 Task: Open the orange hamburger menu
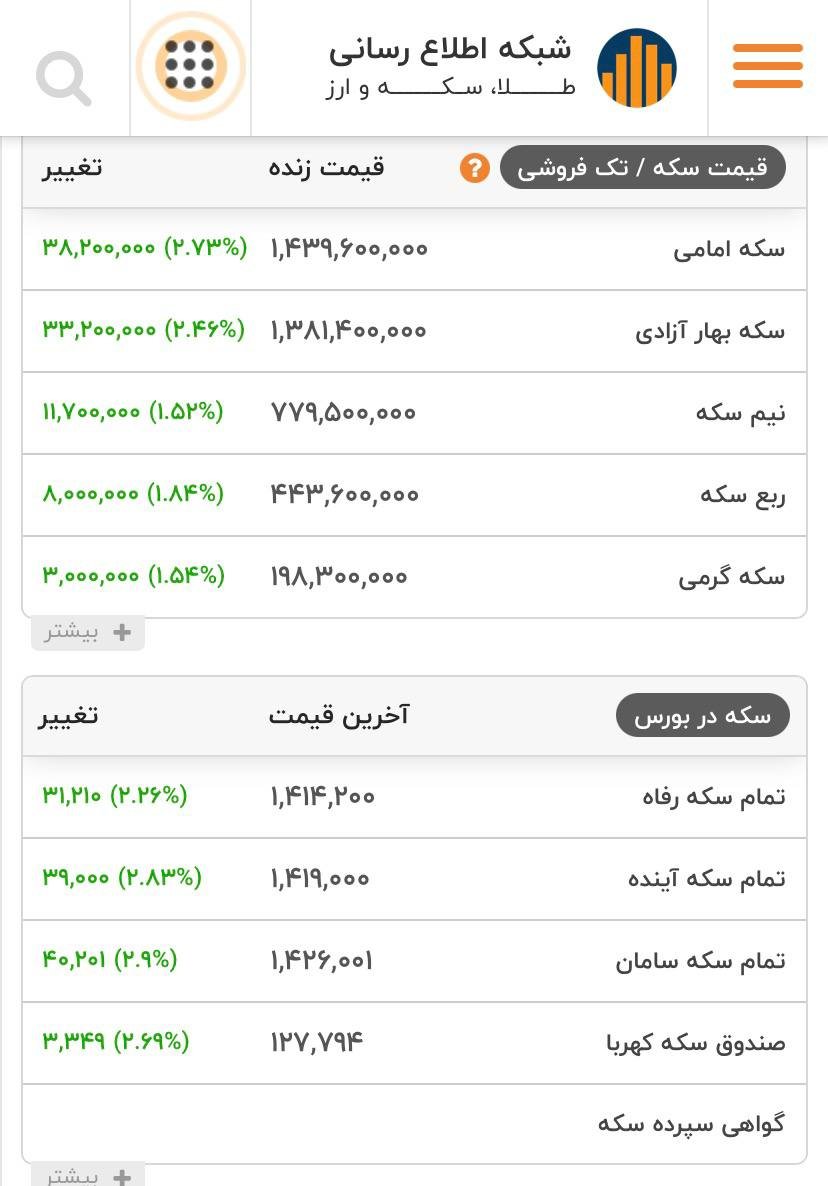[x=767, y=67]
